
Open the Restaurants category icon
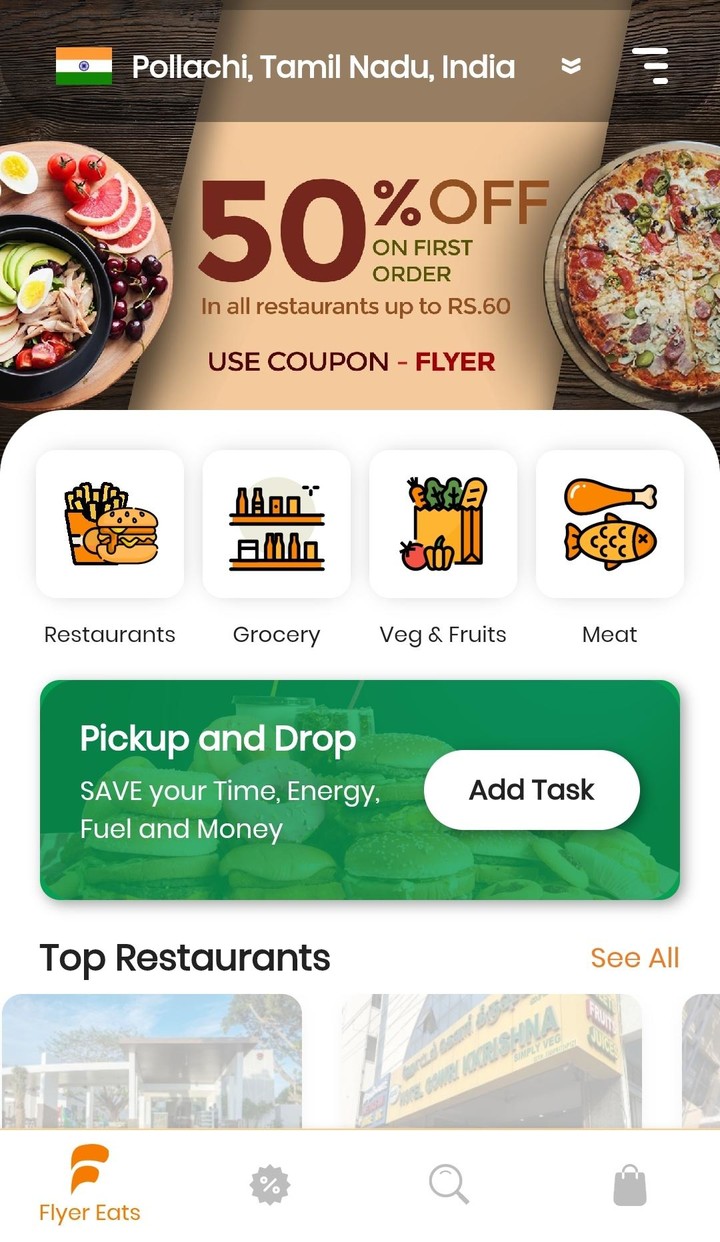click(x=109, y=523)
